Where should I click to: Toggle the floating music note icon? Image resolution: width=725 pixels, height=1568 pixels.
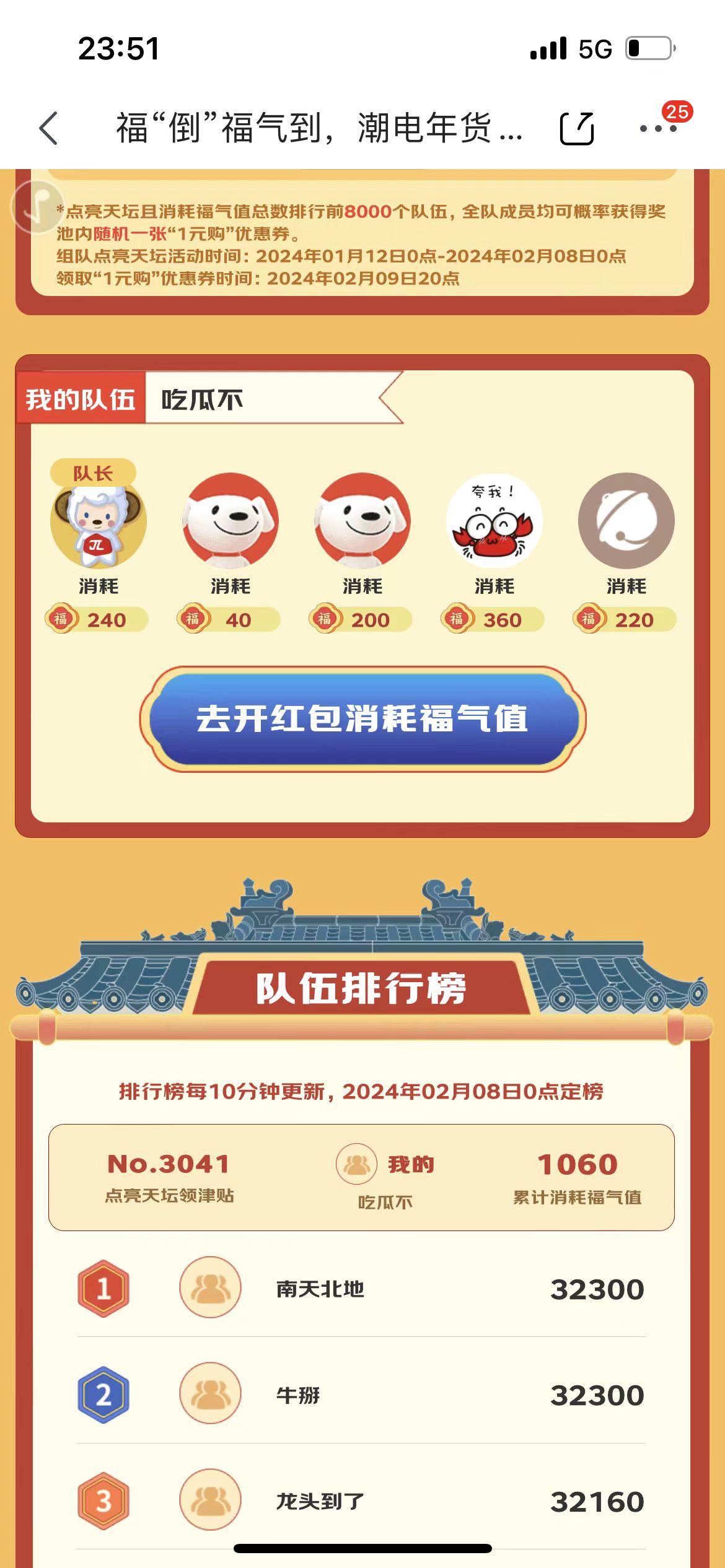(36, 207)
